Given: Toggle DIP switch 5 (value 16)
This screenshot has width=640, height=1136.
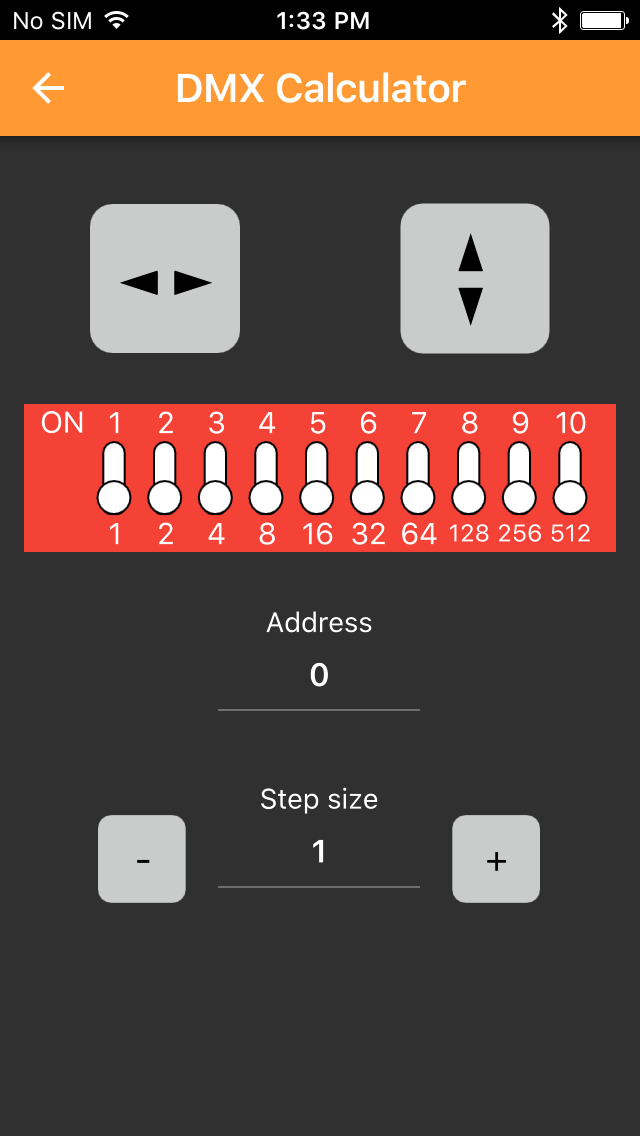Looking at the screenshot, I should click(x=317, y=478).
